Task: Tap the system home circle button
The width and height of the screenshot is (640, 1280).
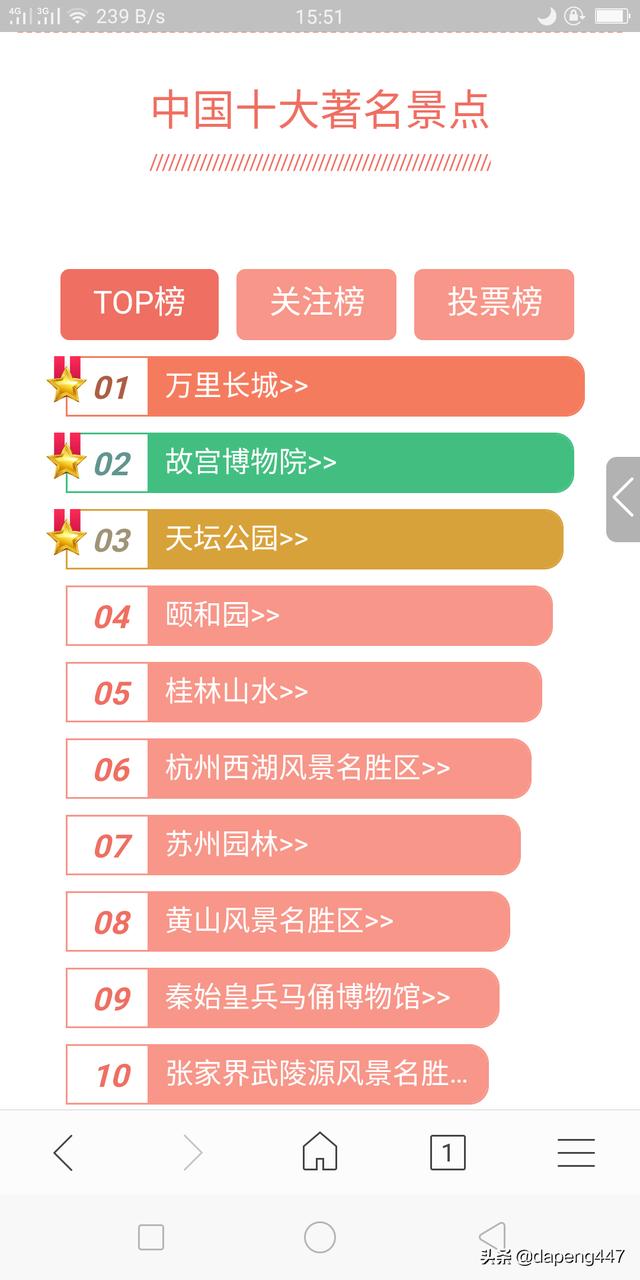Action: pos(320,1237)
